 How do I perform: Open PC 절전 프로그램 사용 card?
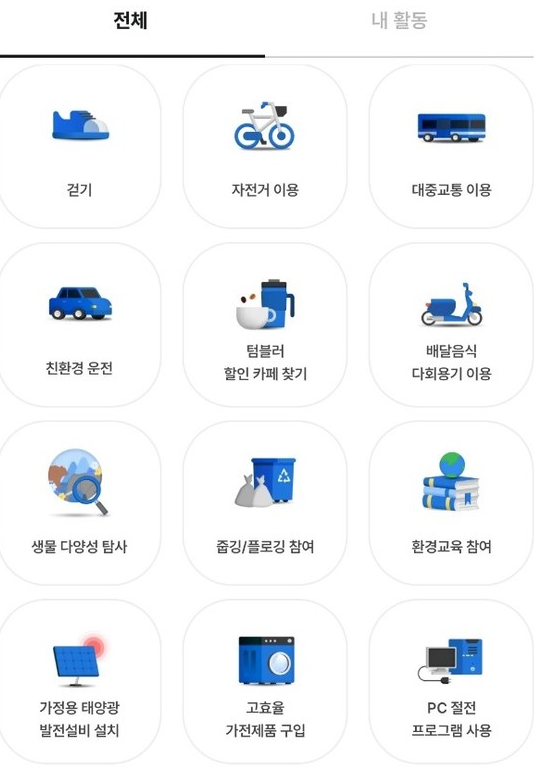[451, 681]
